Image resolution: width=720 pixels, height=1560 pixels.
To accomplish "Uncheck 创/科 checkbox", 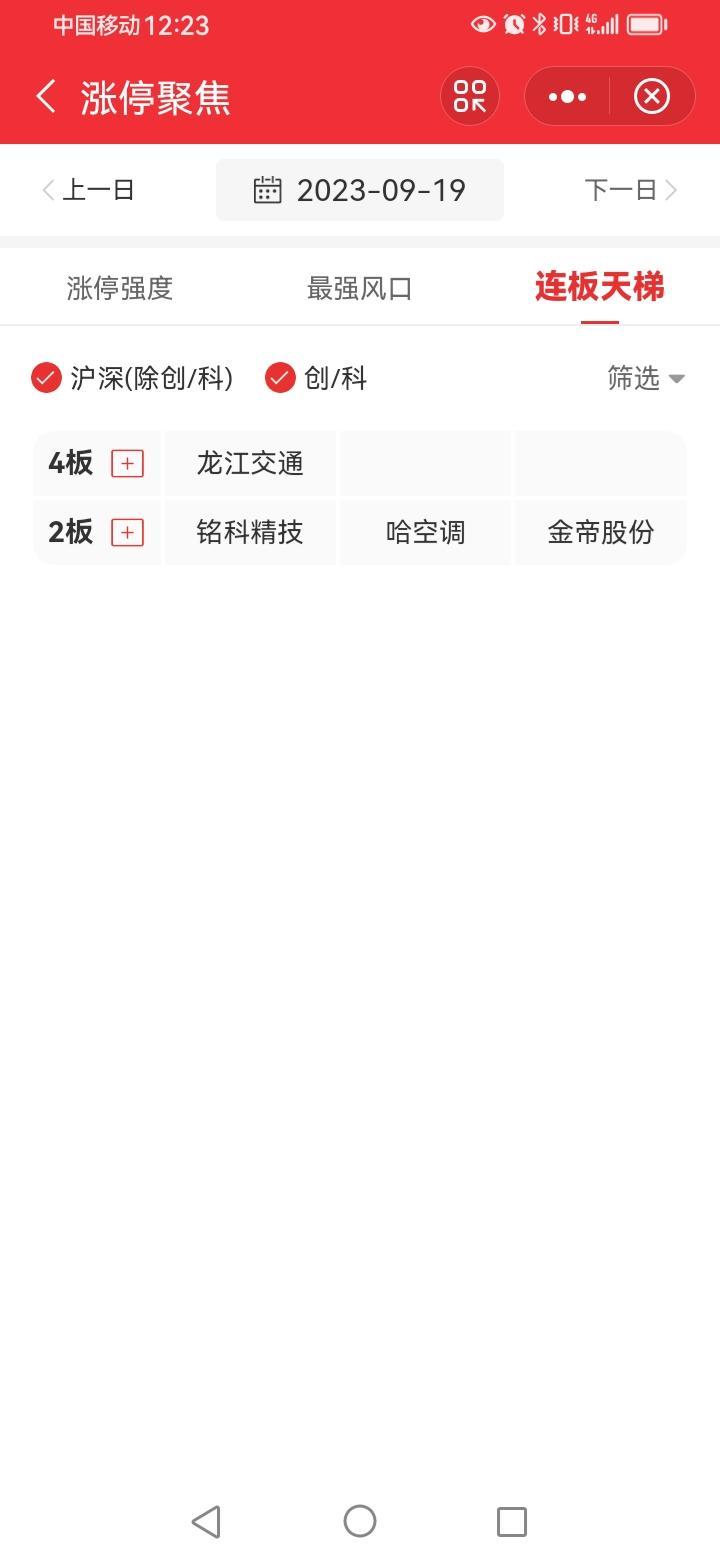I will [280, 378].
